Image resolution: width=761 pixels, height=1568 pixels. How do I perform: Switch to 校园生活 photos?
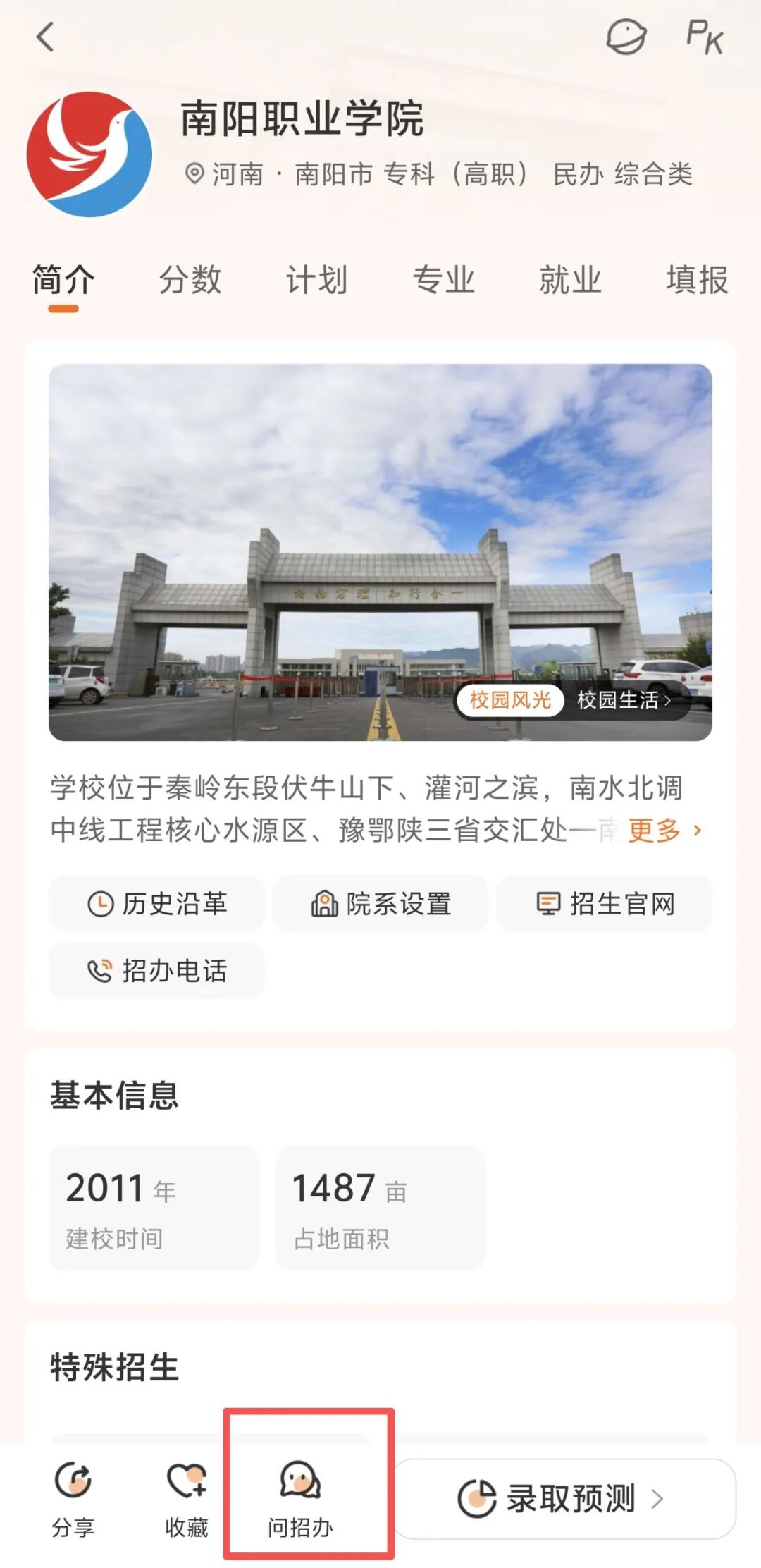pyautogui.click(x=624, y=699)
